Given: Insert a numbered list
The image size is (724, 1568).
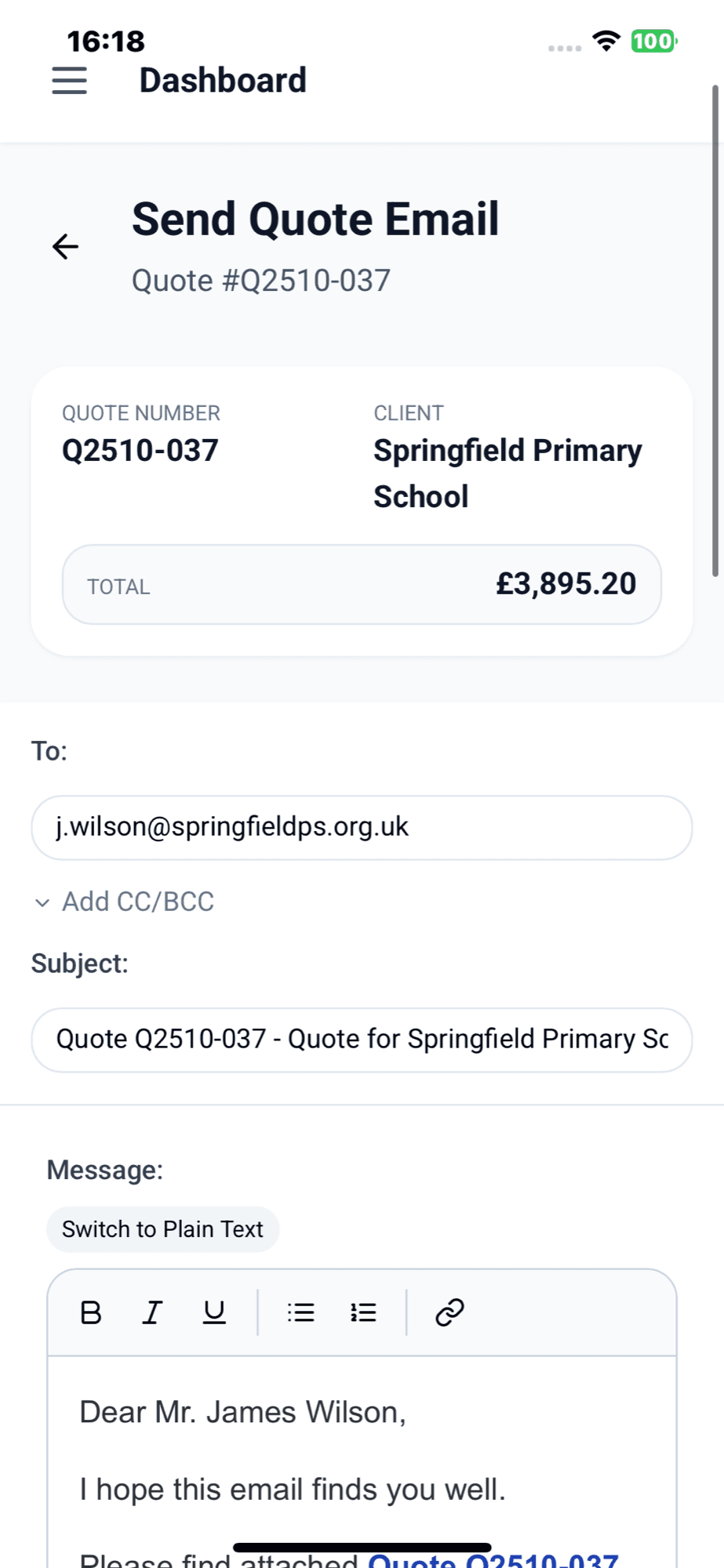Looking at the screenshot, I should pos(363,1312).
